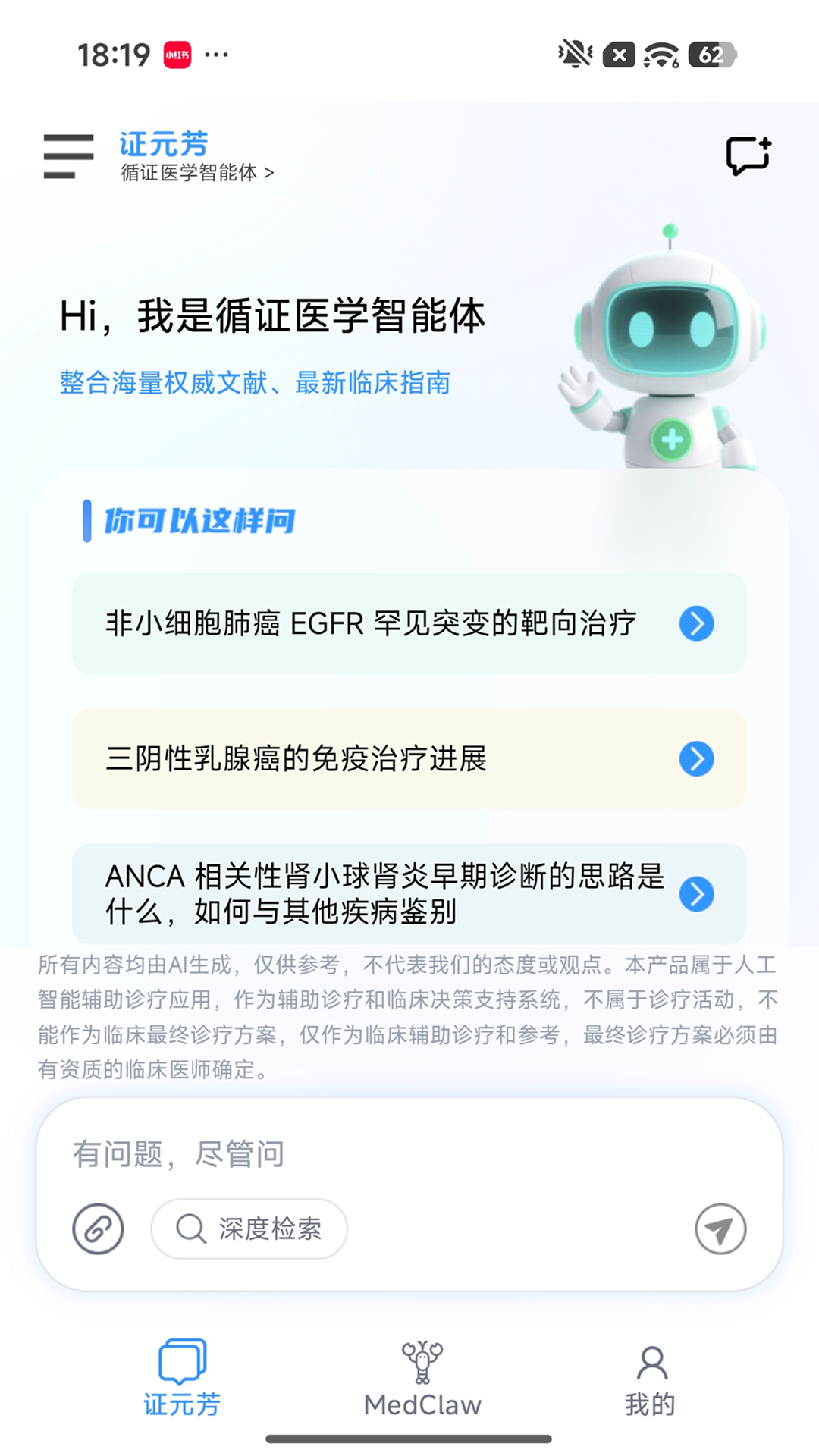Viewport: 819px width, 1456px height.
Task: Ask the ANCA 相关性肾小球肾炎 question
Action: point(409,893)
